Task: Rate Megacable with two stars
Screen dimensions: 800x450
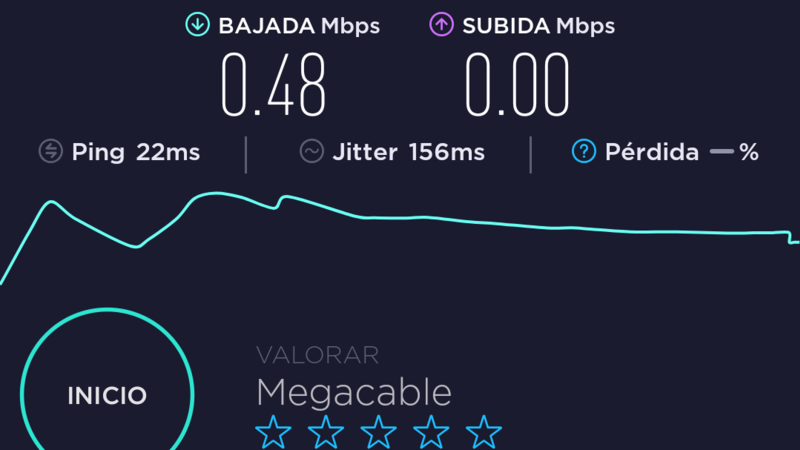Action: point(326,433)
